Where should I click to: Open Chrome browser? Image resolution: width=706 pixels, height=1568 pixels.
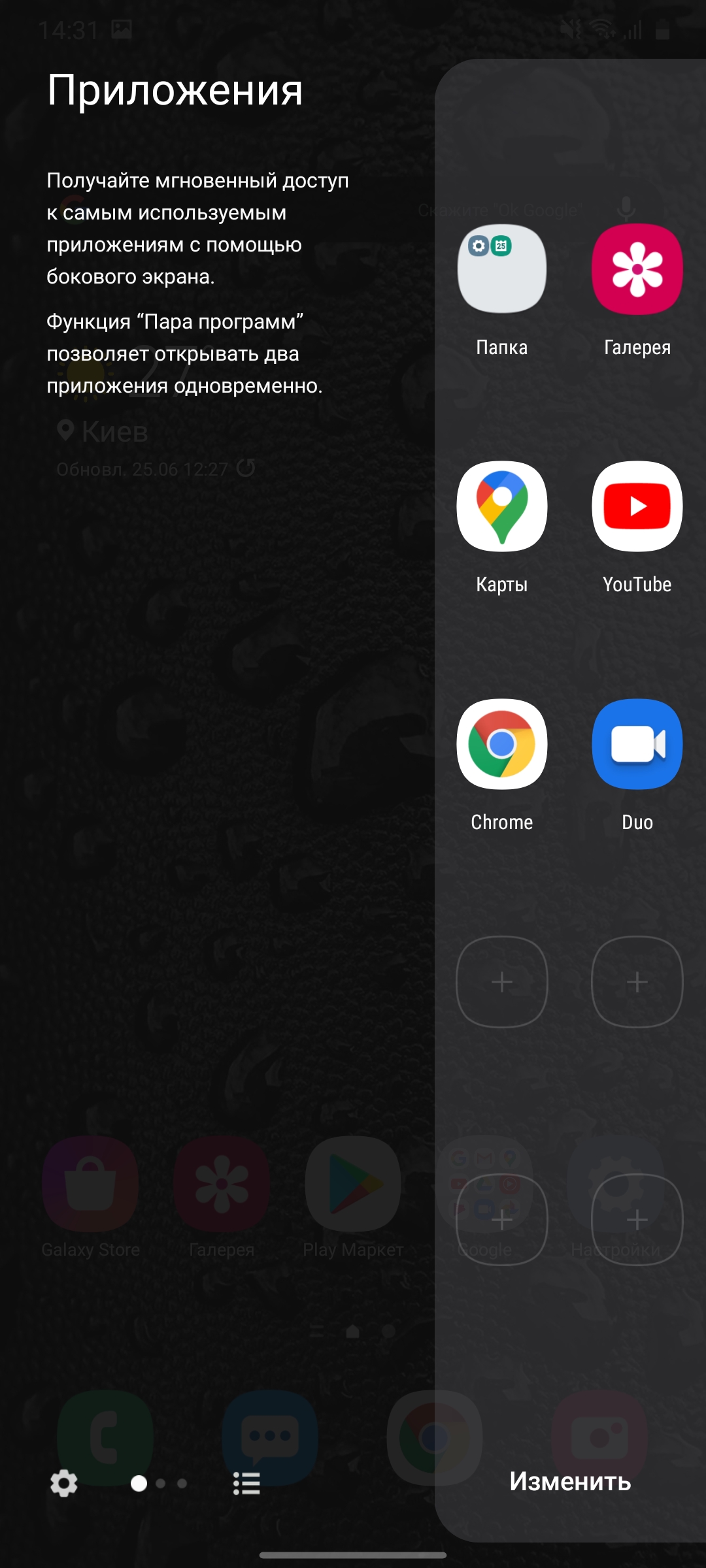501,744
